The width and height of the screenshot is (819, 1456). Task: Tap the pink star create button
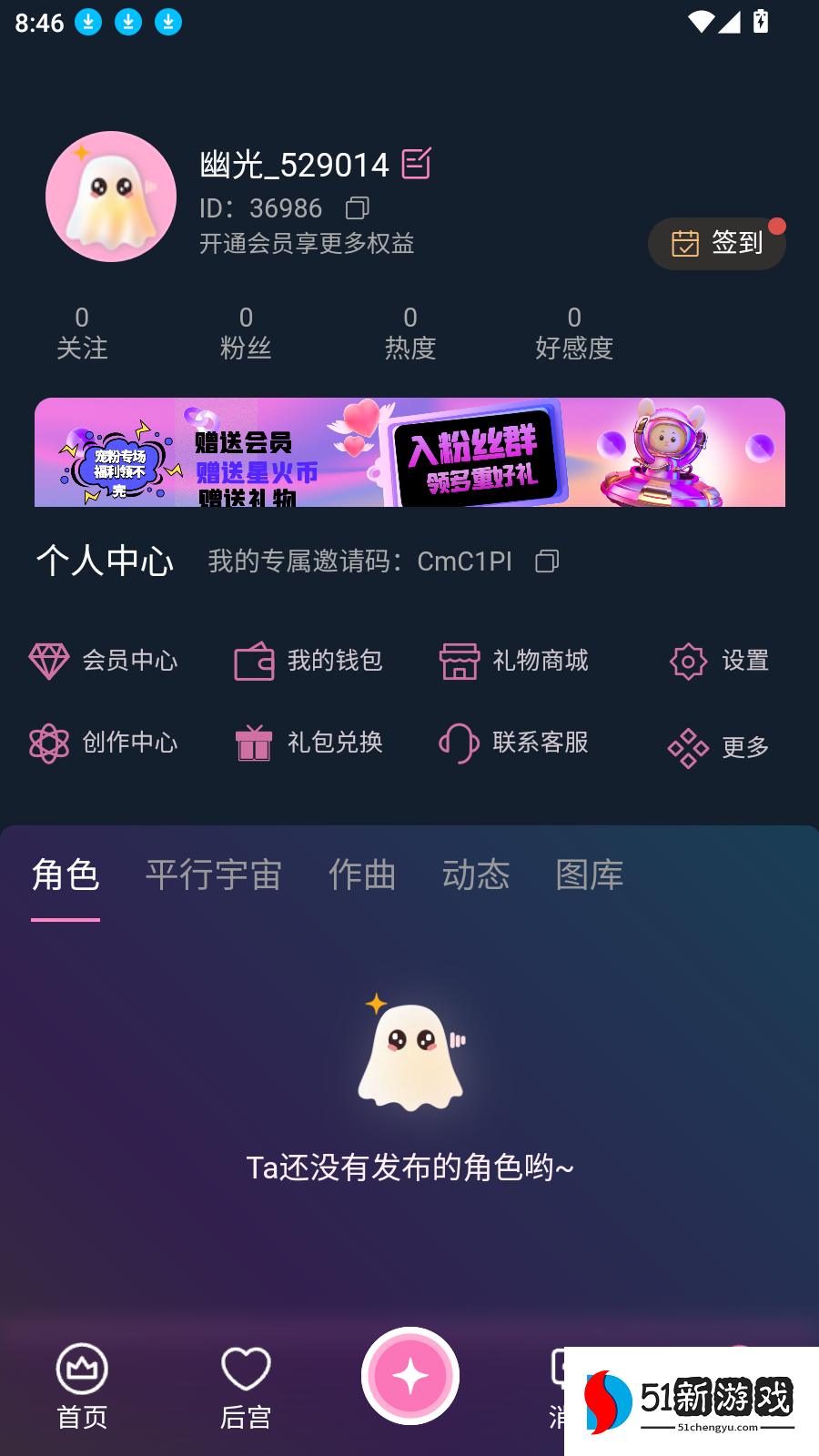click(410, 1376)
